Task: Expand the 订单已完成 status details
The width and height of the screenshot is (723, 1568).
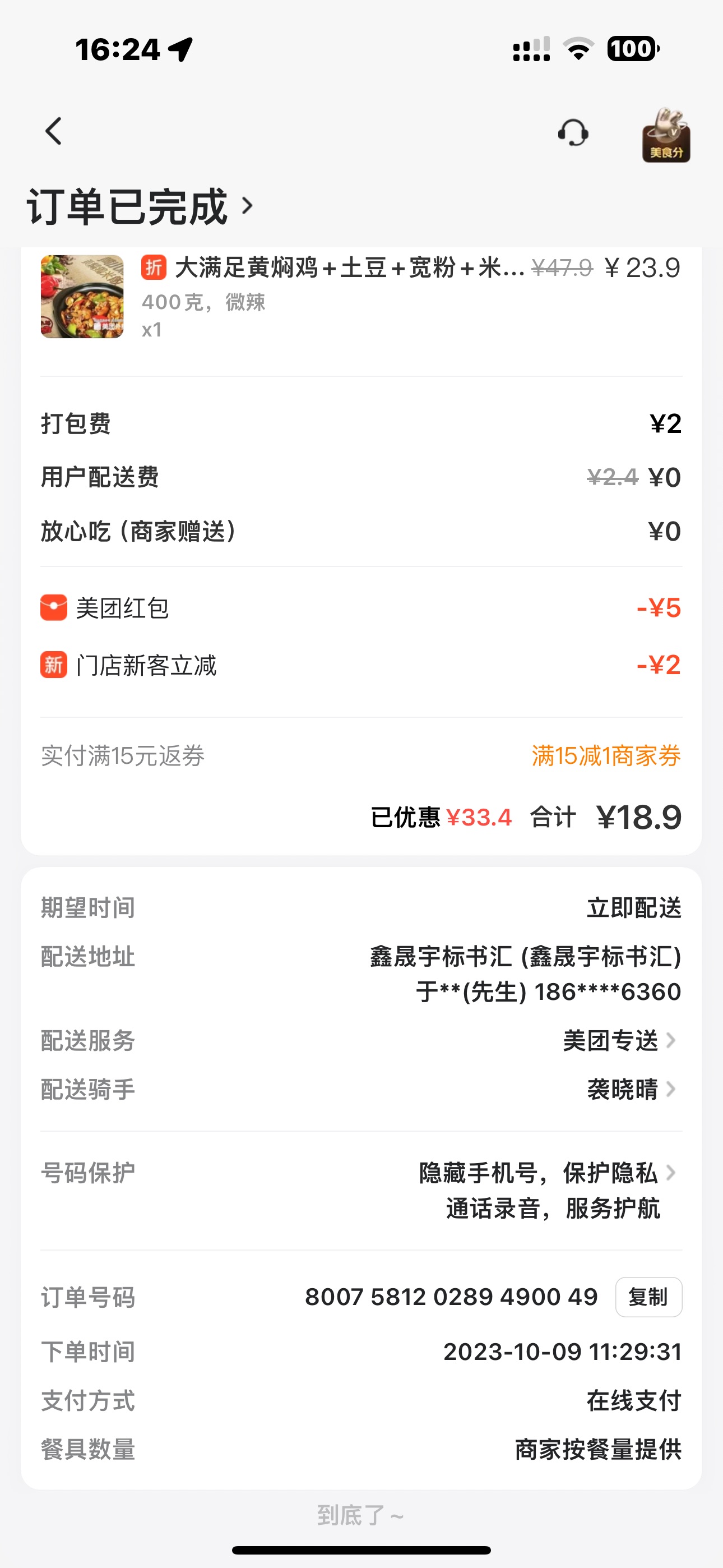Action: pos(139,207)
